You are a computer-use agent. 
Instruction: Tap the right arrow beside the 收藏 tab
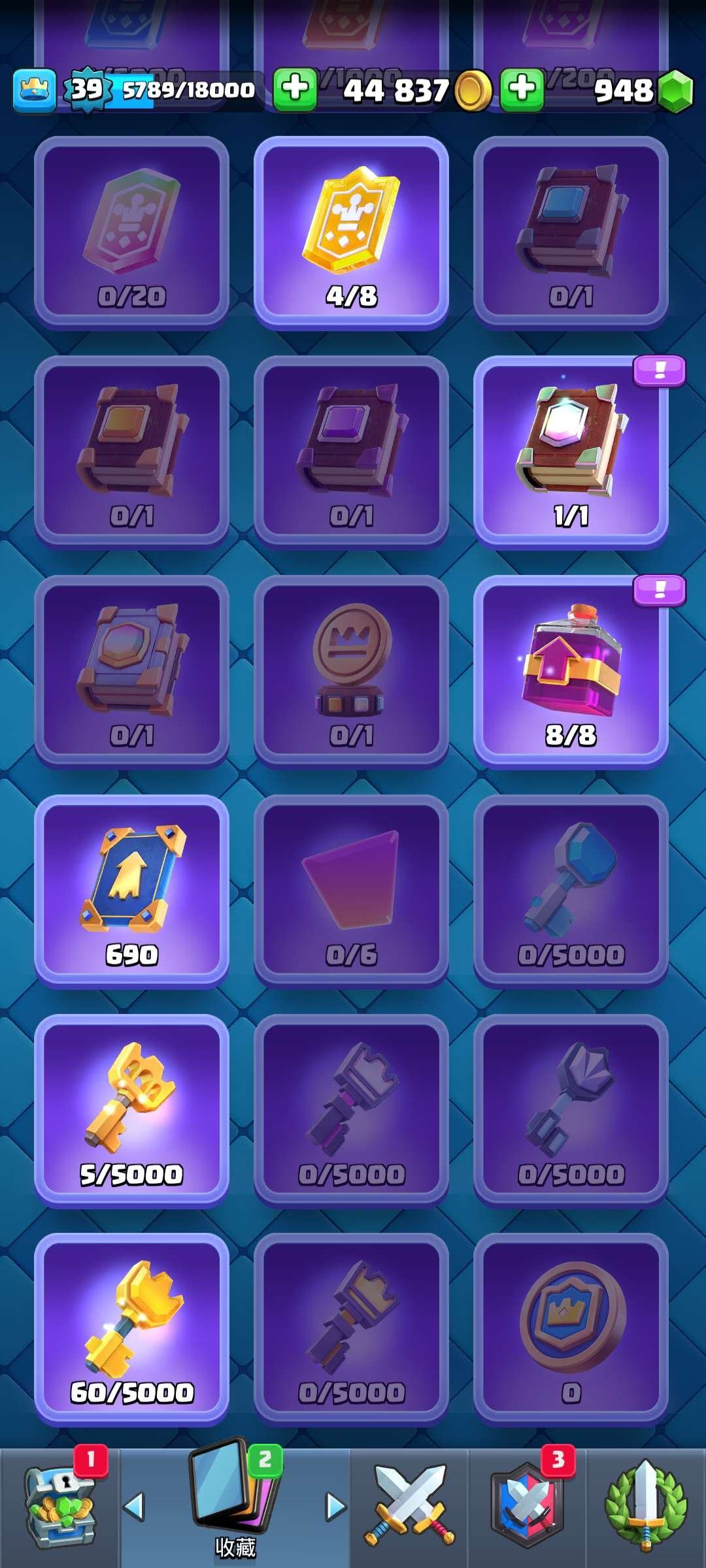[335, 1507]
